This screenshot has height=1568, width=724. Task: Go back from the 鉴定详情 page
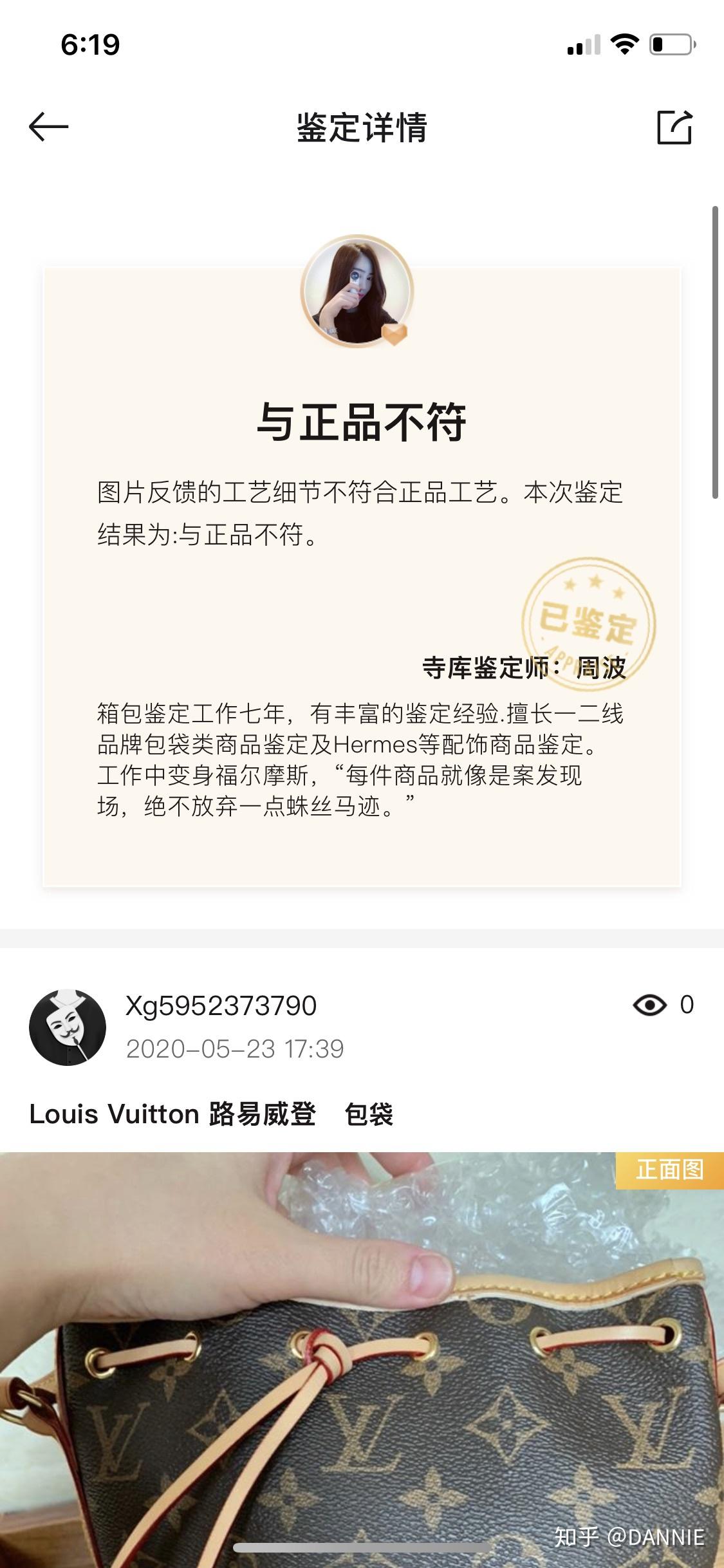pyautogui.click(x=49, y=127)
